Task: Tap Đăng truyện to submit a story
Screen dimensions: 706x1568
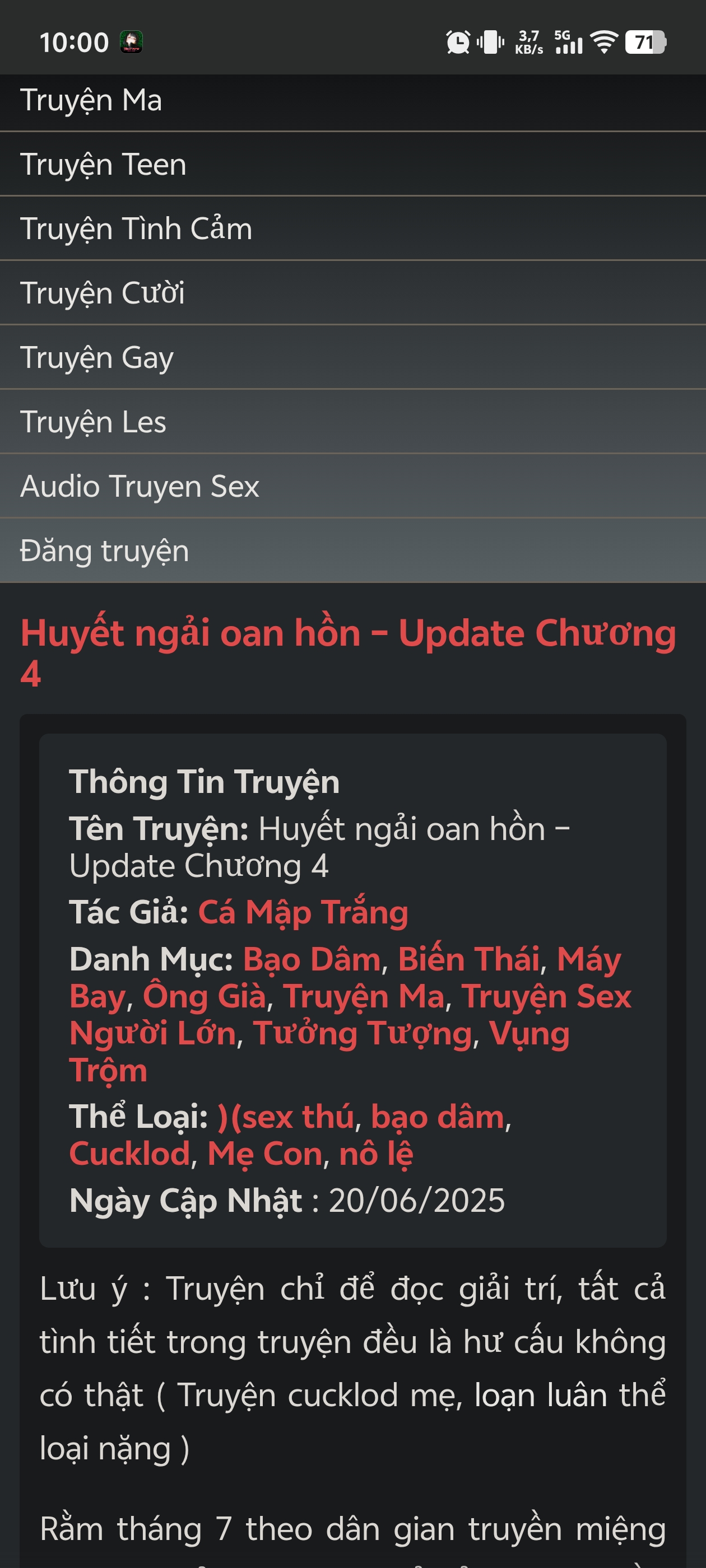Action: [104, 551]
